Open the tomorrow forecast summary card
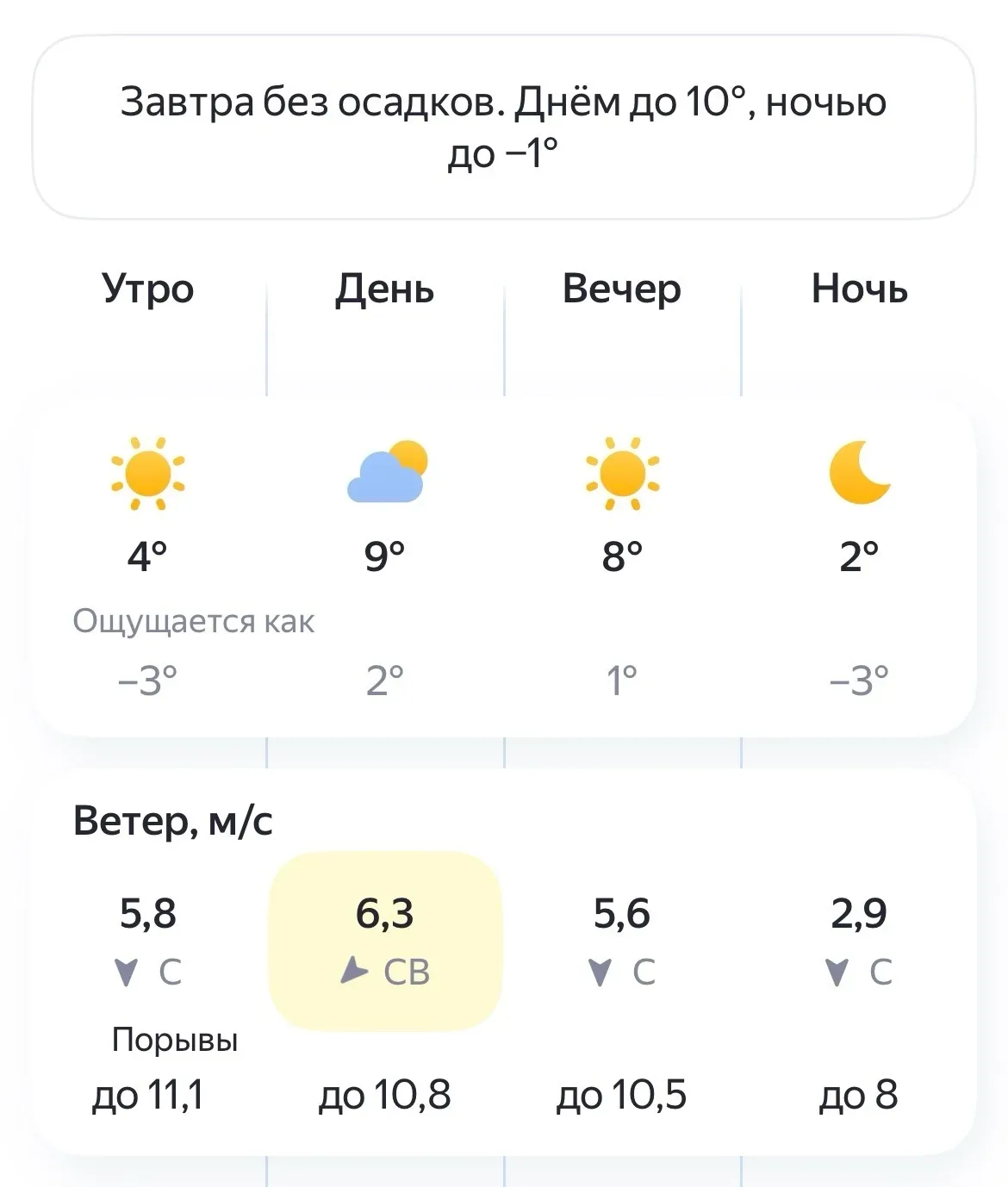Viewport: 1008px width, 1187px height. (503, 127)
